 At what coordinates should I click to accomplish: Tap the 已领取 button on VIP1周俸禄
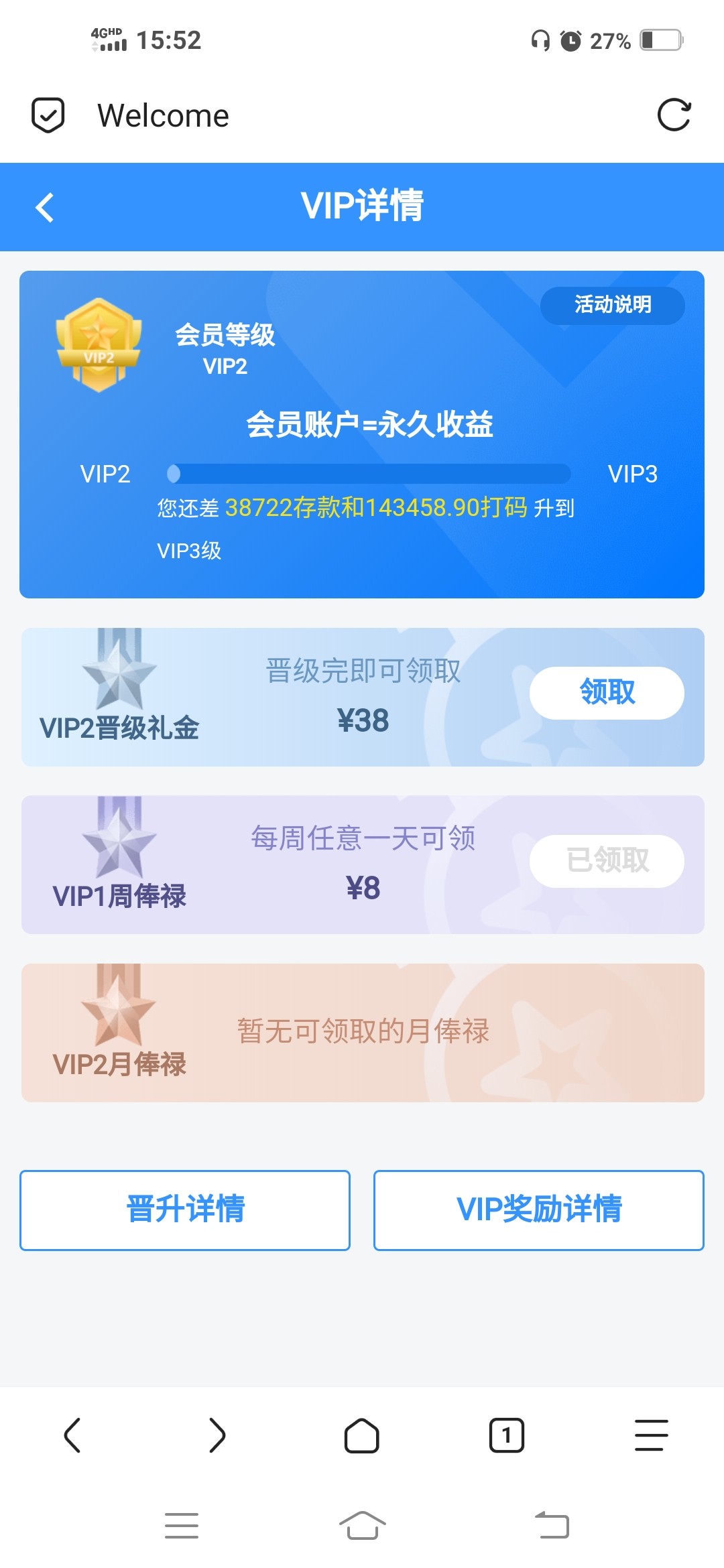pyautogui.click(x=607, y=861)
